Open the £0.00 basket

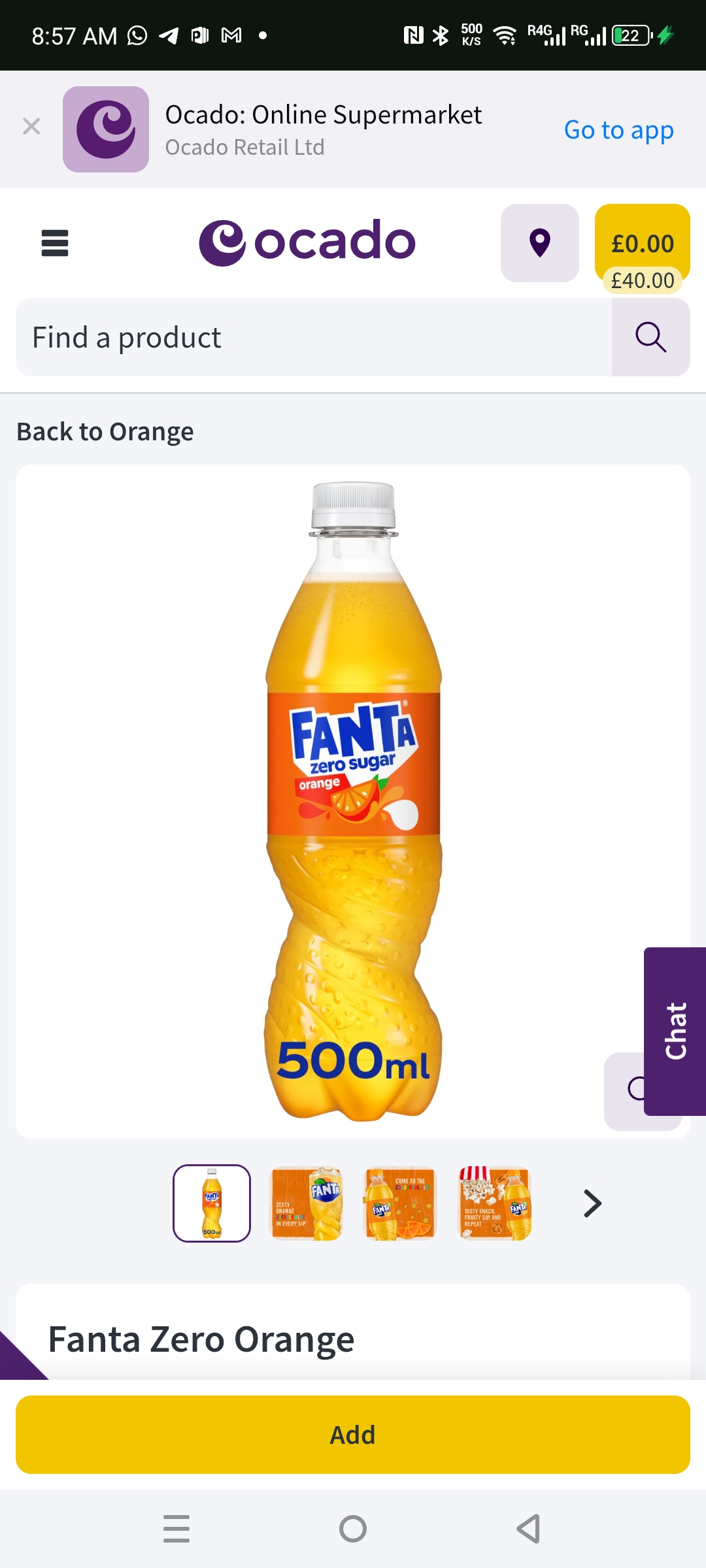tap(642, 243)
